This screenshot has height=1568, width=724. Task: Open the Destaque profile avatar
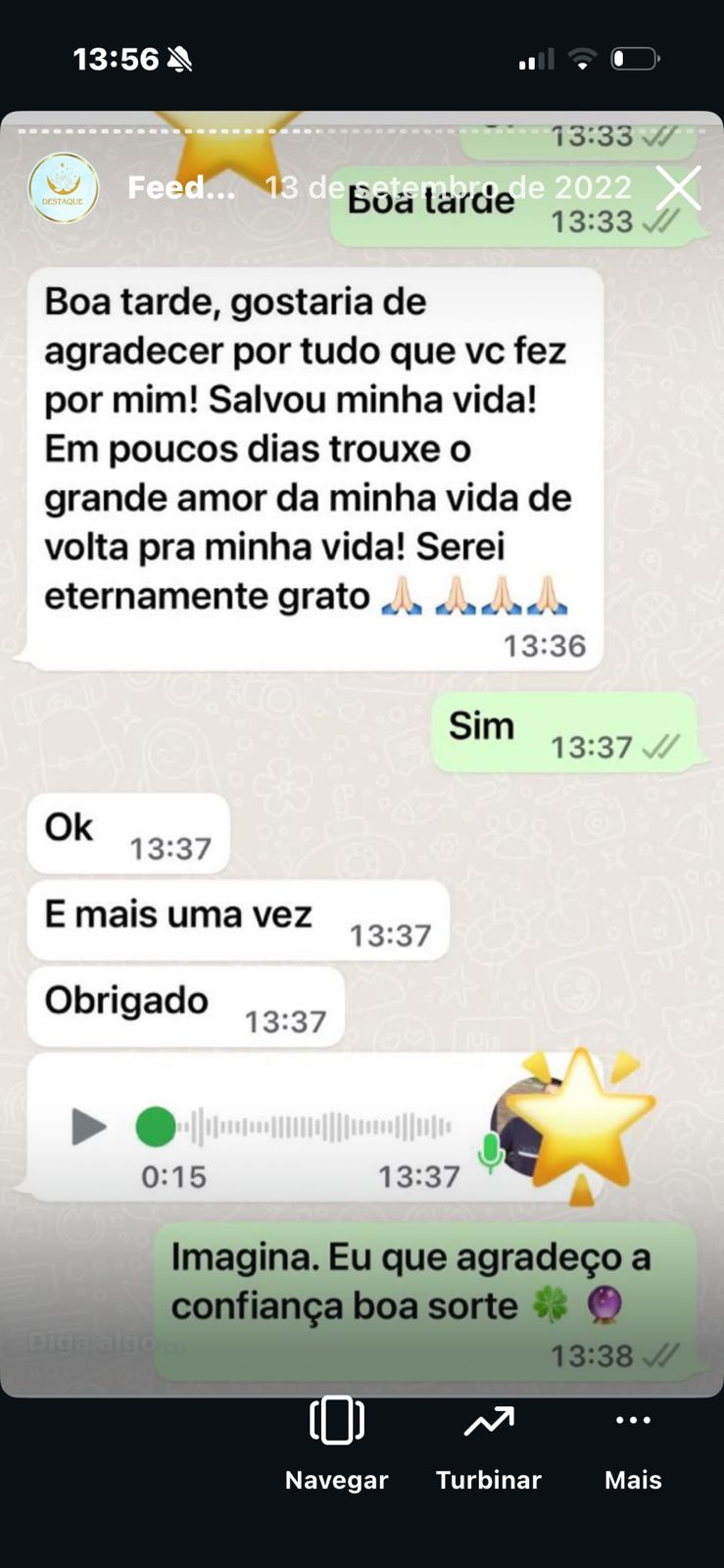tap(64, 188)
